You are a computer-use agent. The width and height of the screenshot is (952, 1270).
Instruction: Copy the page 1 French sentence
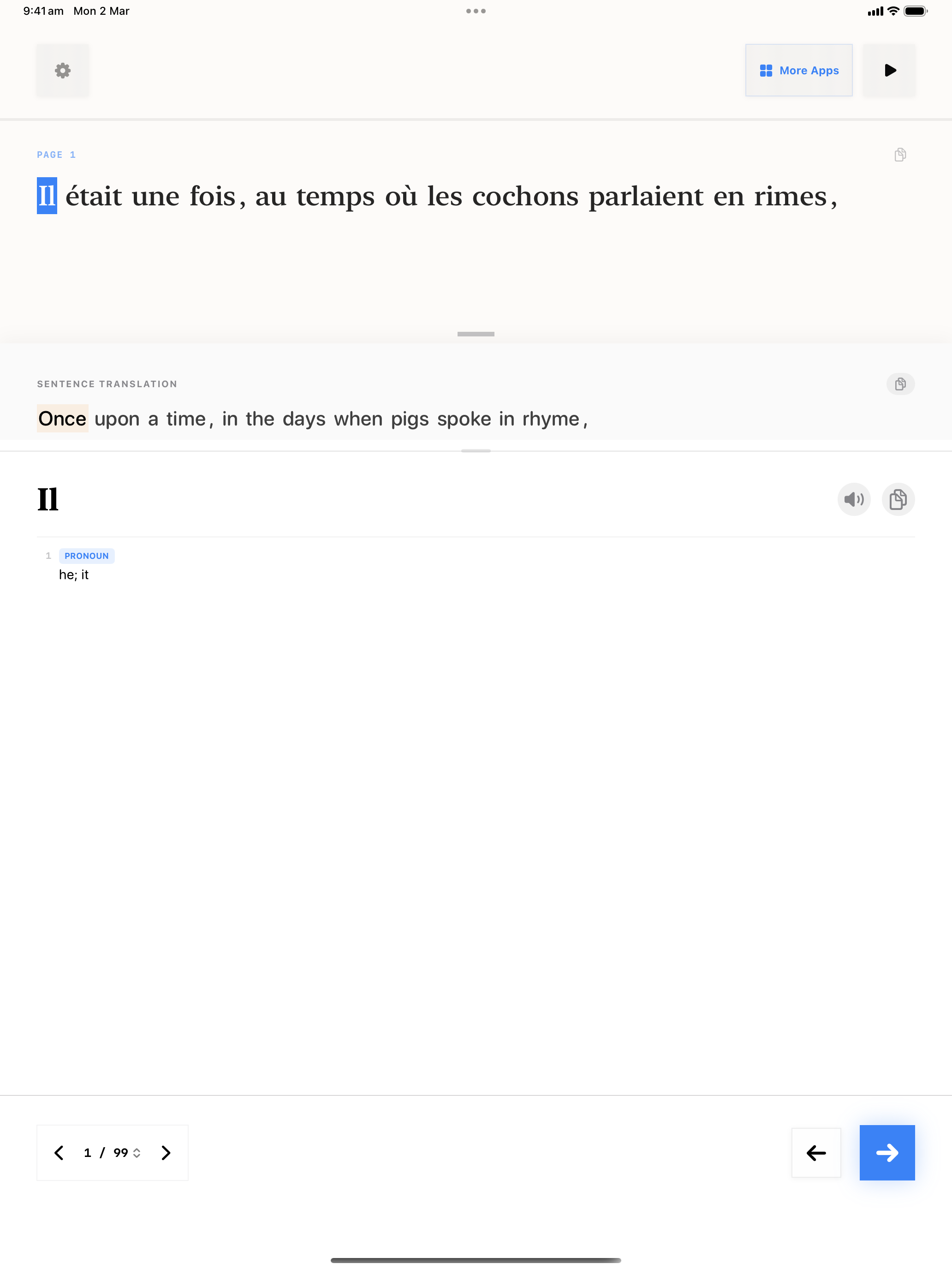point(900,155)
